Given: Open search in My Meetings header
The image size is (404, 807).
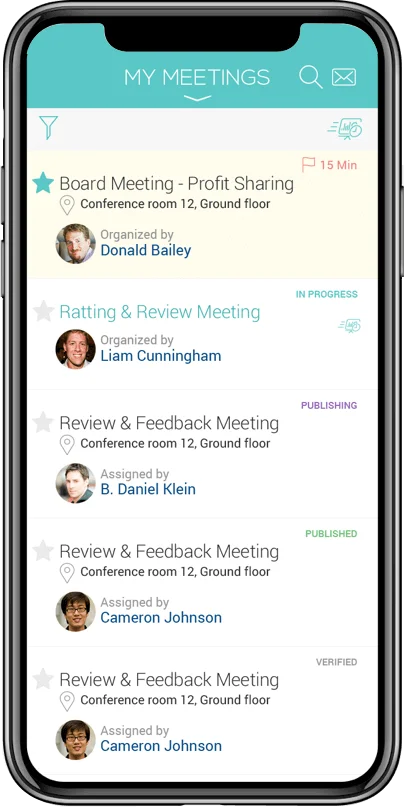Looking at the screenshot, I should [x=310, y=77].
